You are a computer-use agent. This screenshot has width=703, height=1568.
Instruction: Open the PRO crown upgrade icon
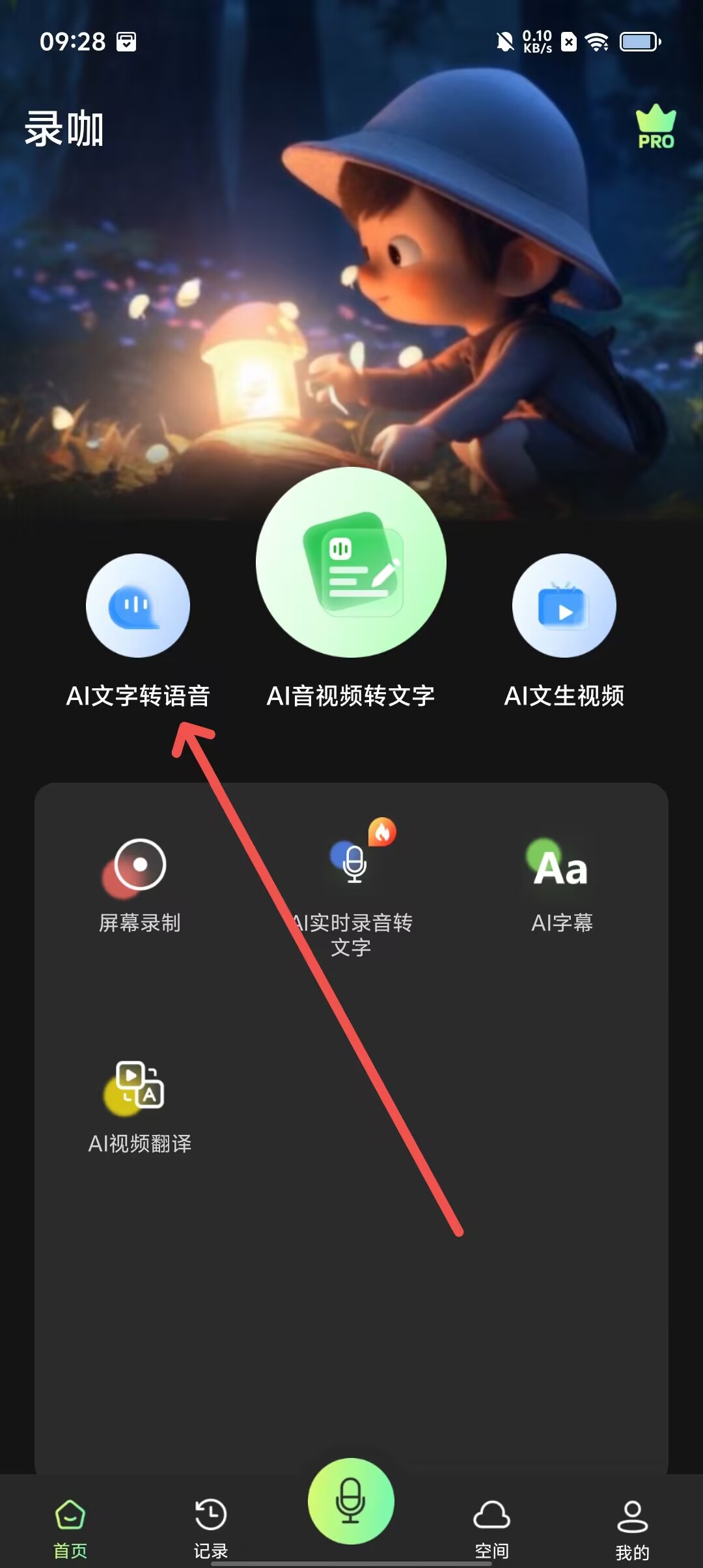(x=655, y=128)
